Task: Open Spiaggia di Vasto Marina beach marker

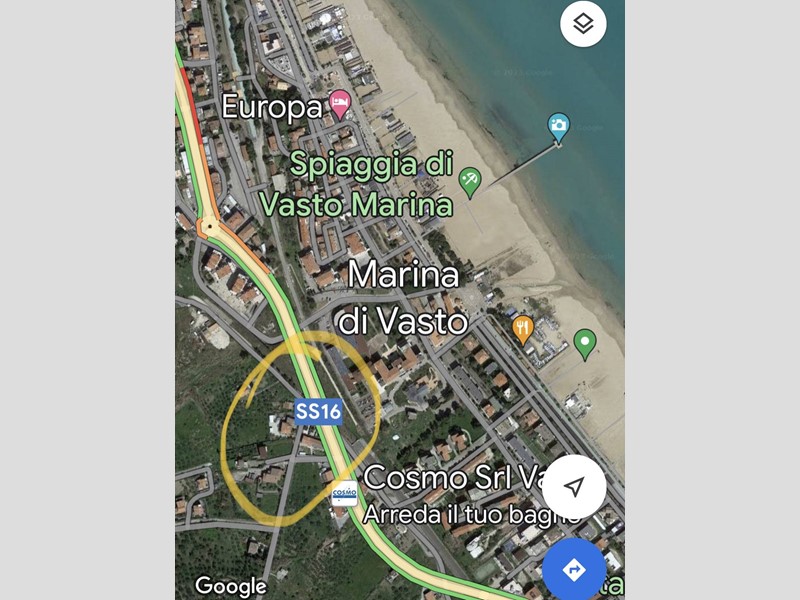Action: pos(469,181)
